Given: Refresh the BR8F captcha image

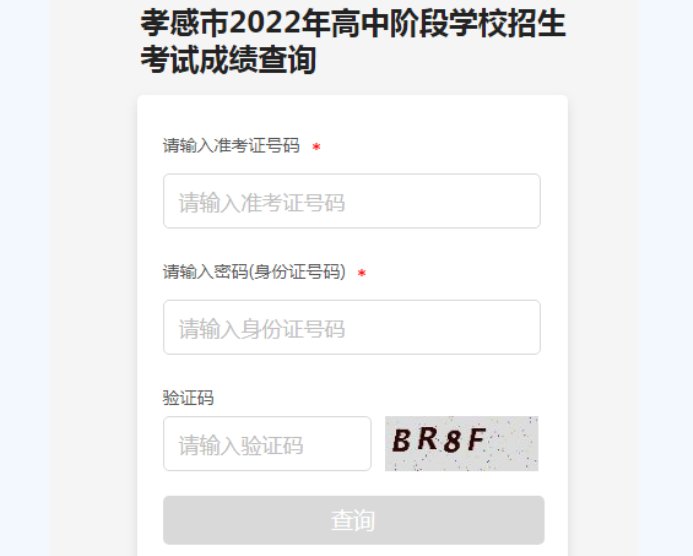Looking at the screenshot, I should click(x=461, y=443).
